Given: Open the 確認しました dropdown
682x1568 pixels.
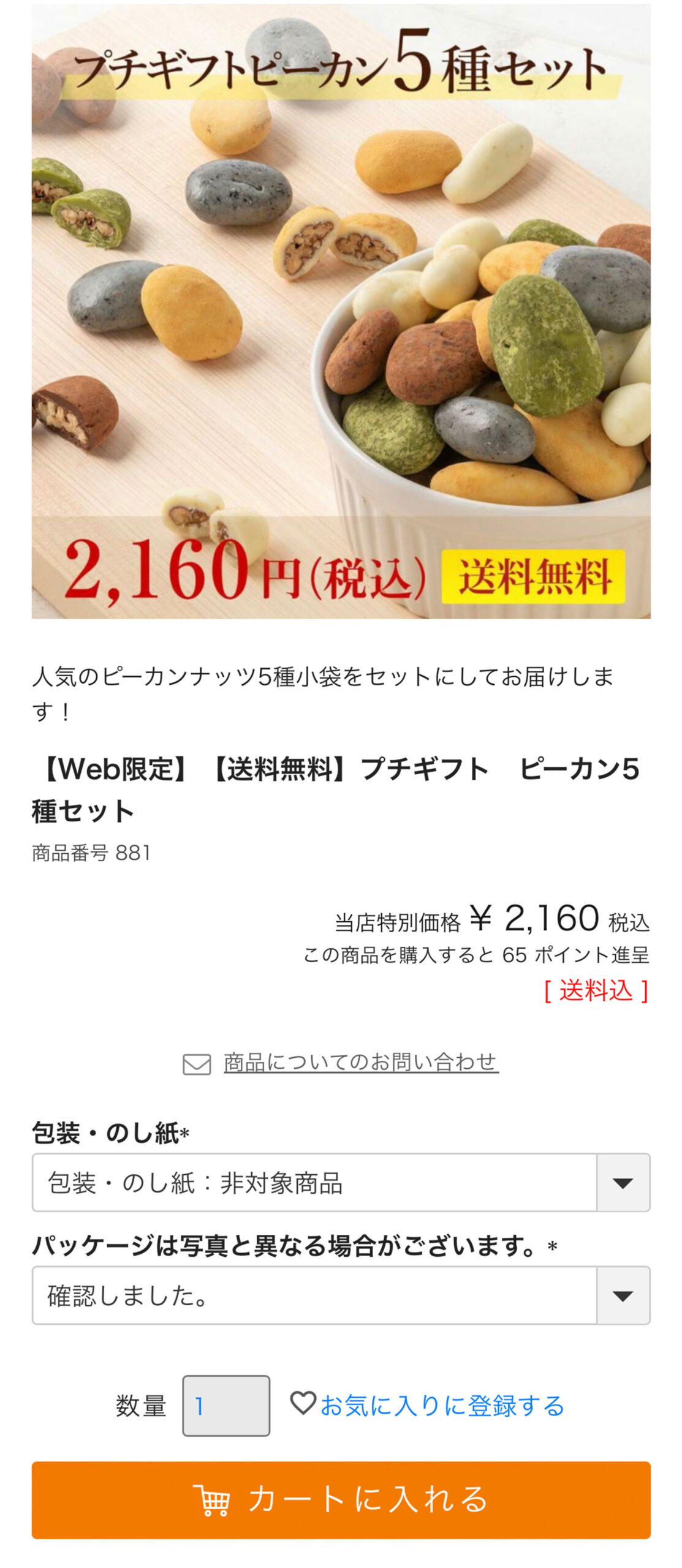Looking at the screenshot, I should click(341, 1295).
